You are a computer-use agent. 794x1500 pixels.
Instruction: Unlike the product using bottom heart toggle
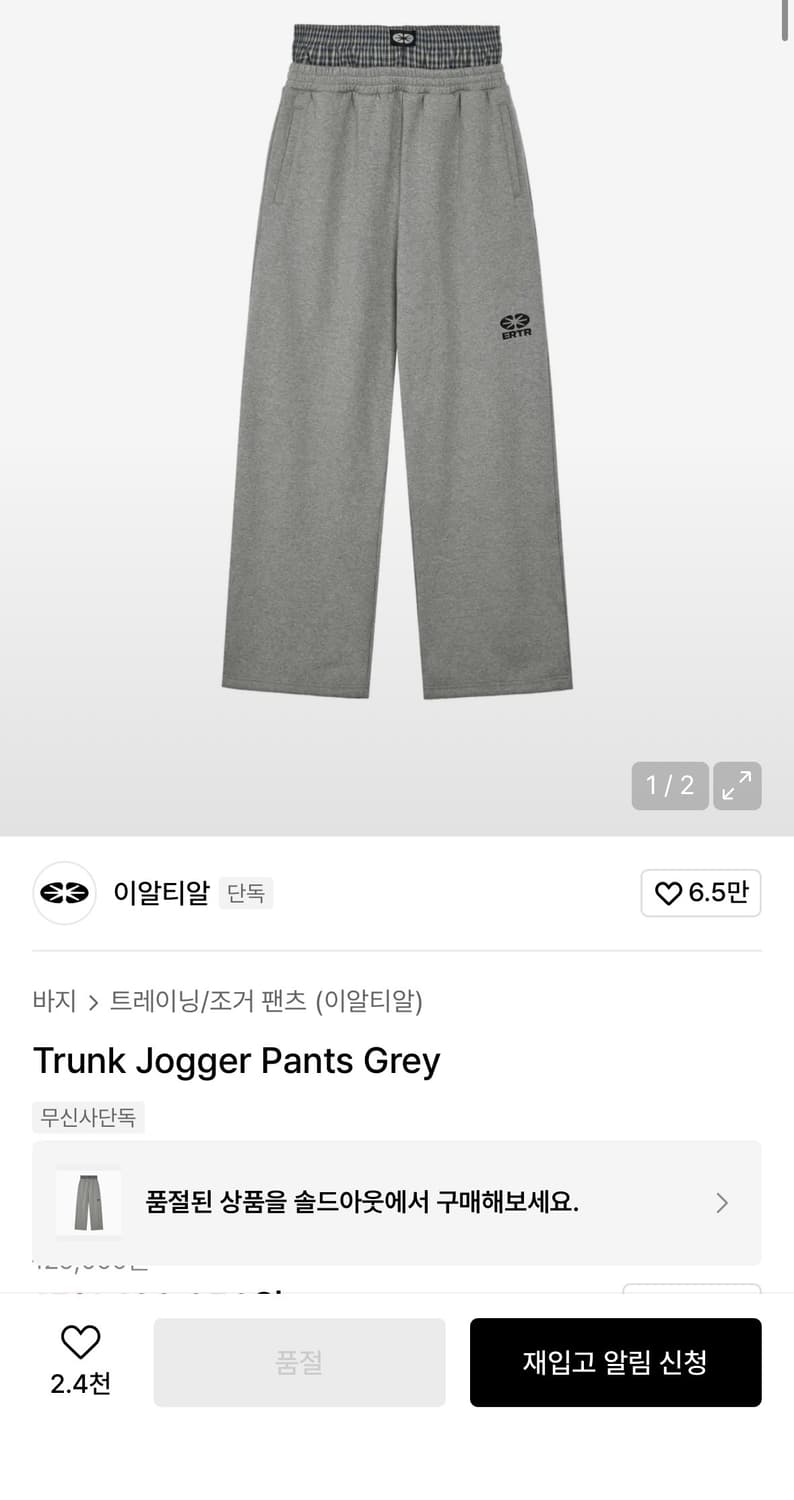coord(80,1342)
